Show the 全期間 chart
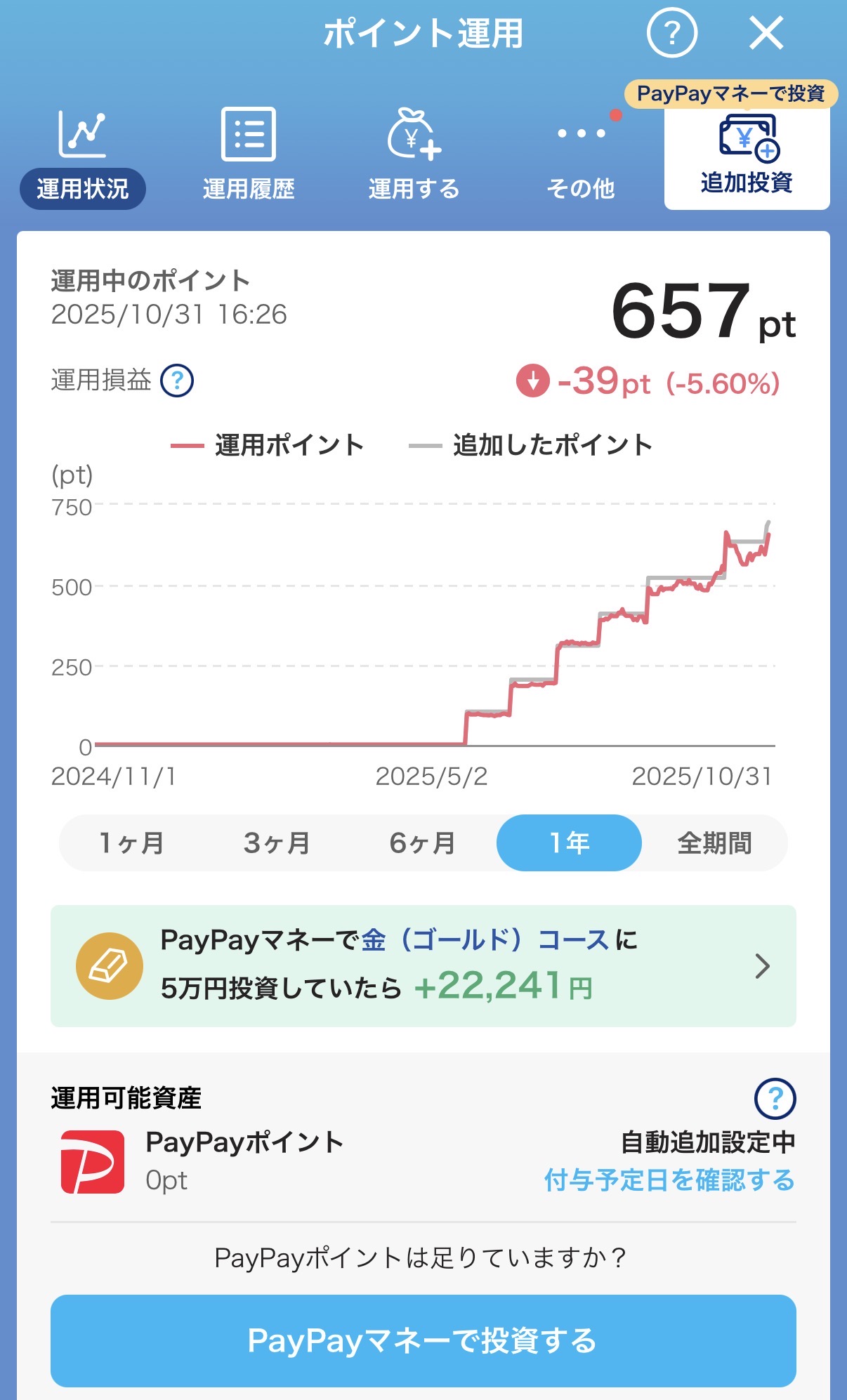This screenshot has width=847, height=1400. click(714, 843)
